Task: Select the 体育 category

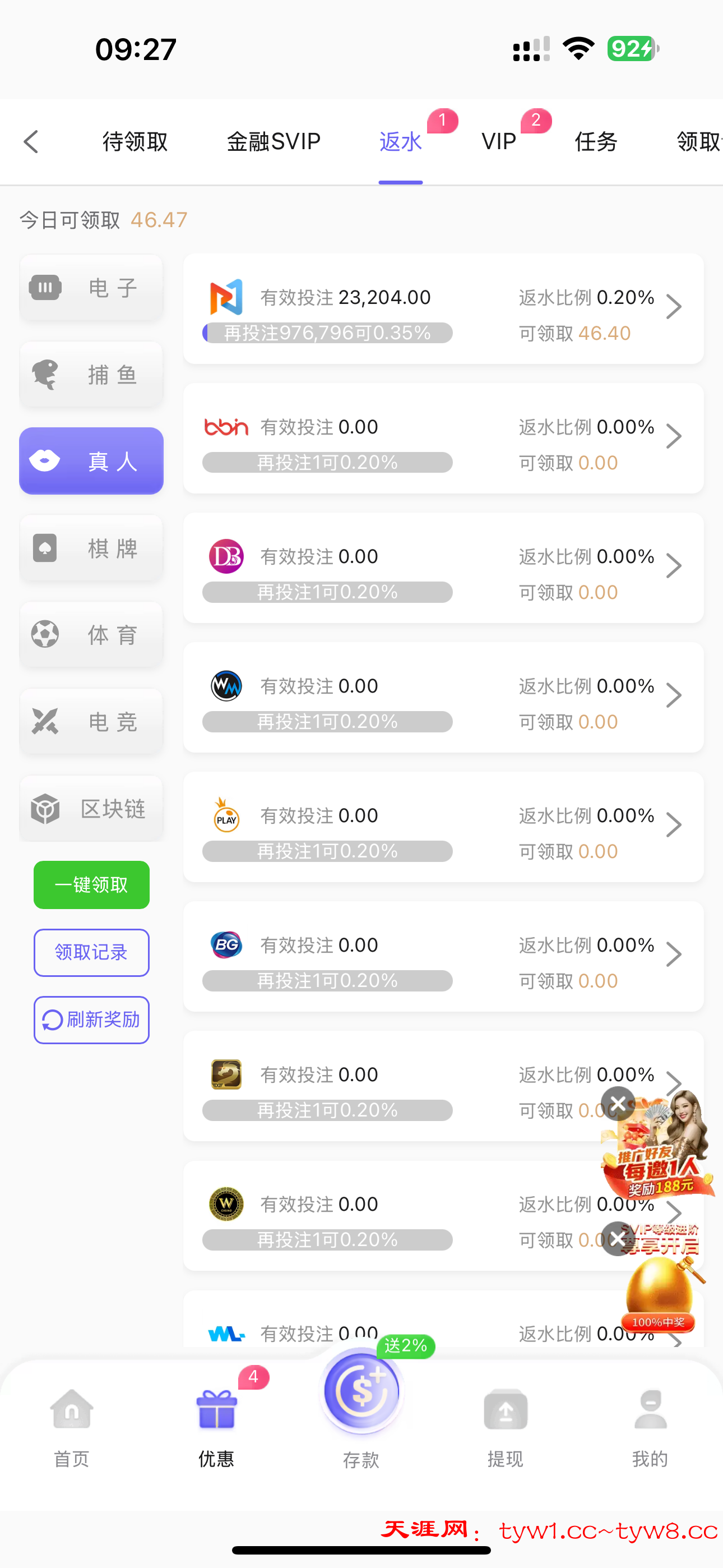Action: (x=91, y=635)
